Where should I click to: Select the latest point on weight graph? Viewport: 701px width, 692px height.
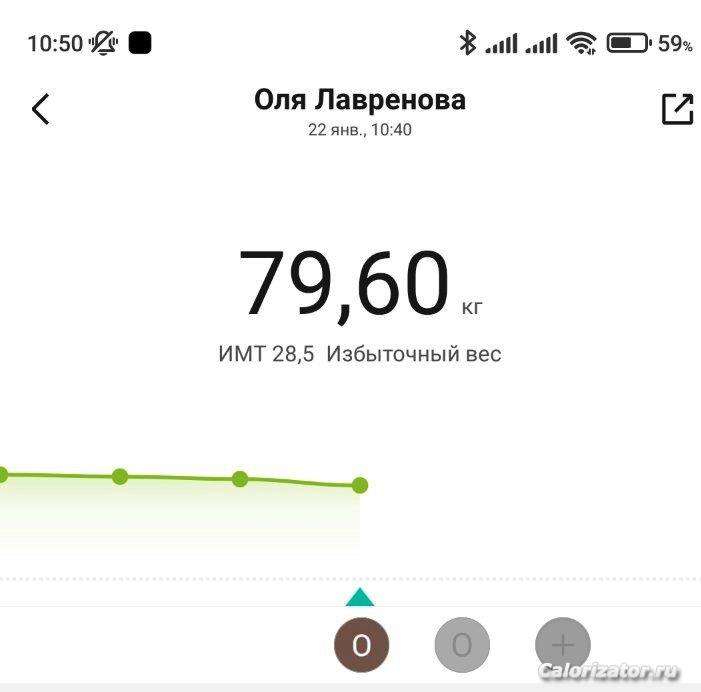[360, 485]
